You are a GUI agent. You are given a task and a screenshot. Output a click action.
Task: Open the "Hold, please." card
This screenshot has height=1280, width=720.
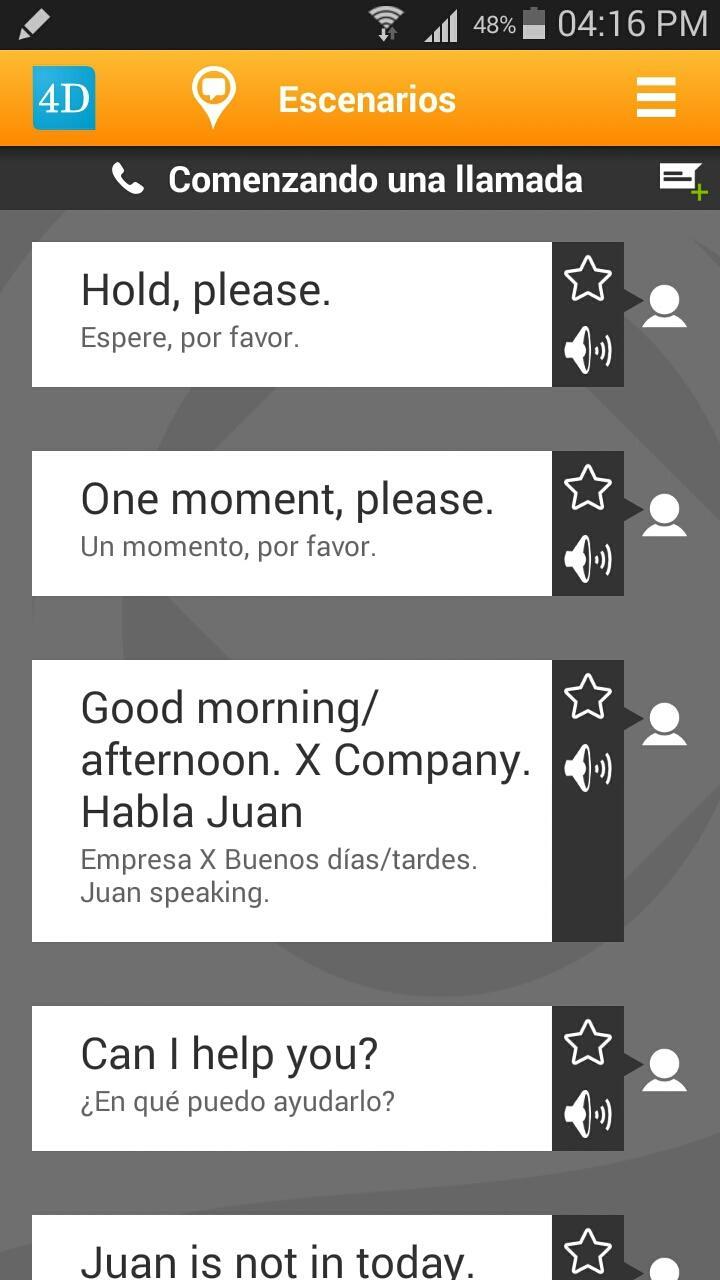tap(292, 314)
